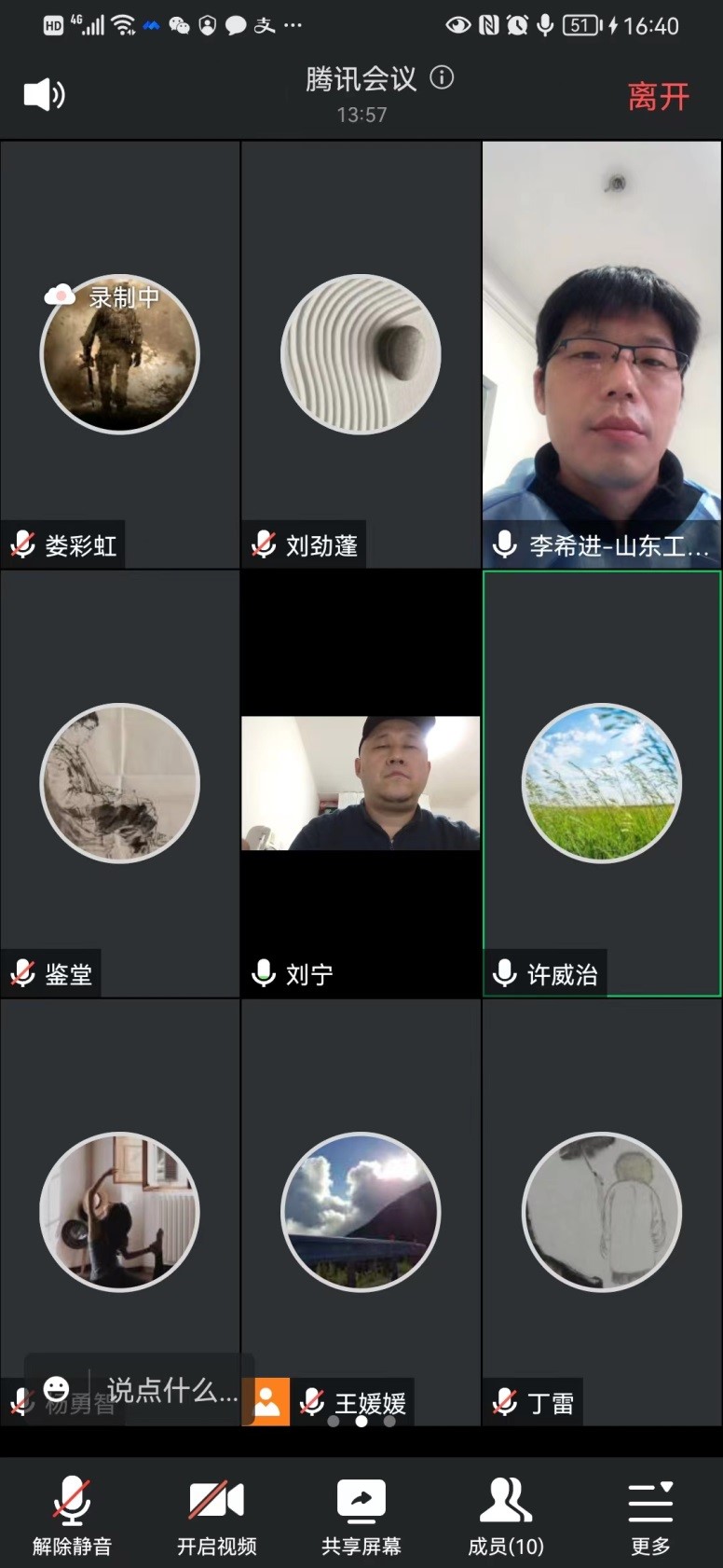Leave the meeting with 离开

pos(658,96)
